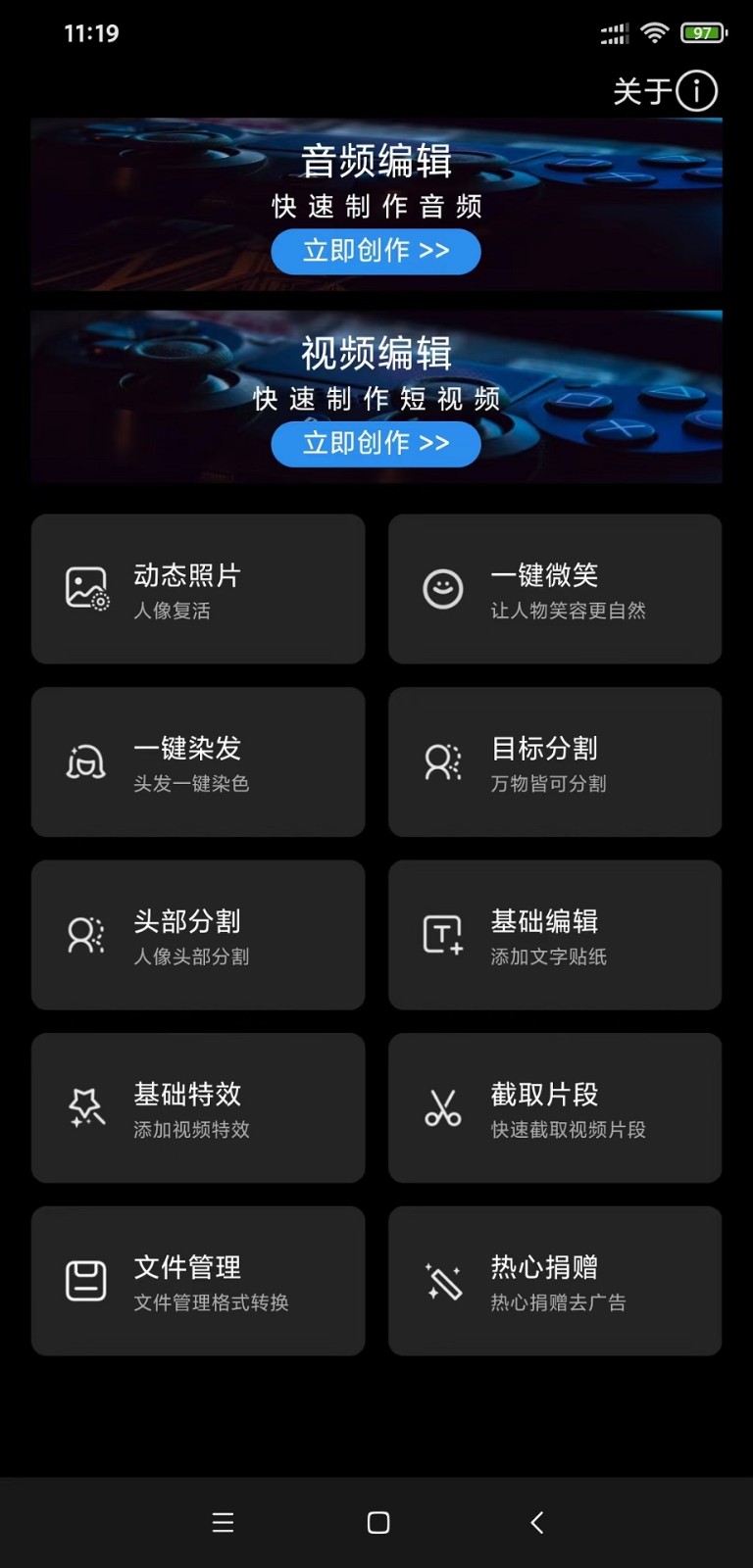
Task: Tap 立即创作 in the video editing banner
Action: 376,444
